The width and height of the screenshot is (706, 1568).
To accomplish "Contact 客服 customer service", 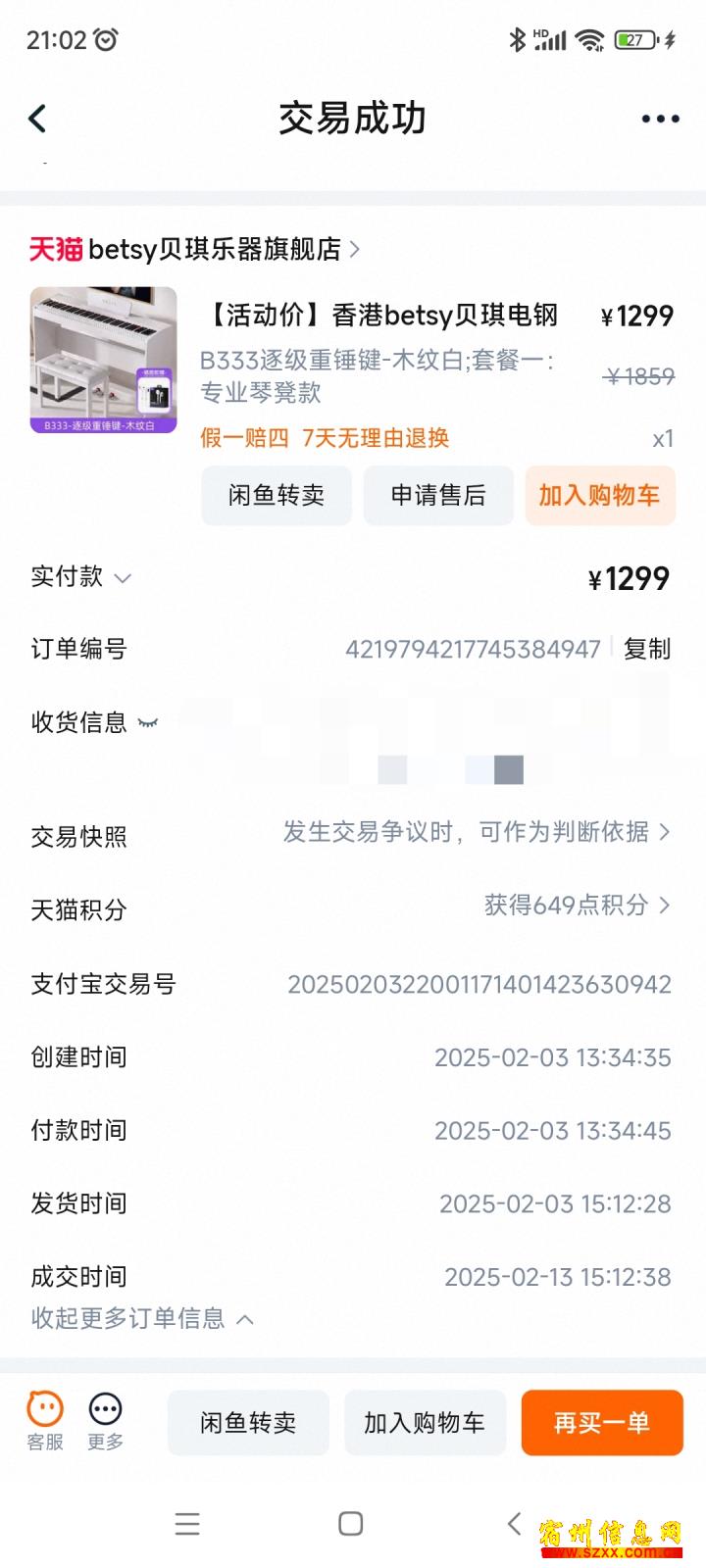I will (45, 1421).
